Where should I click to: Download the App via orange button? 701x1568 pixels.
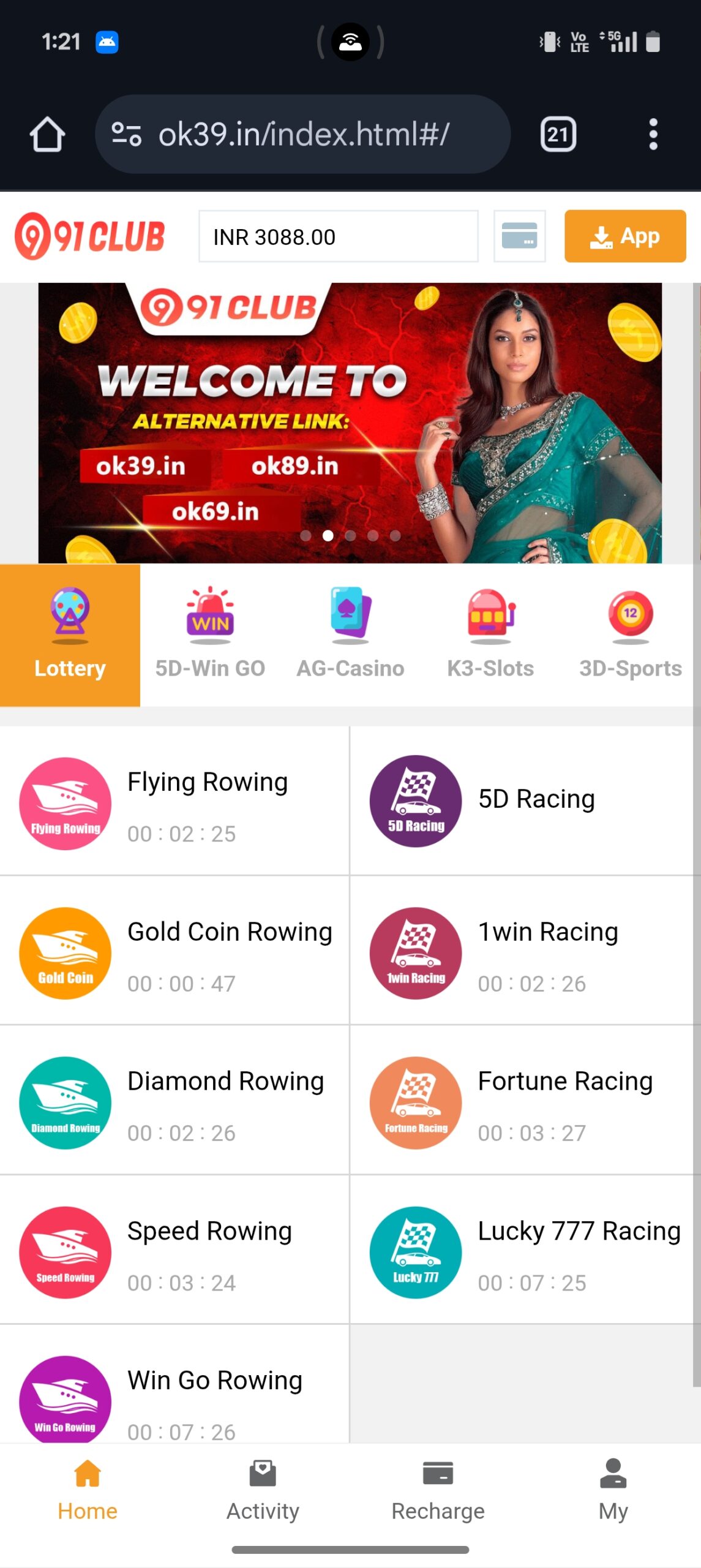(624, 236)
